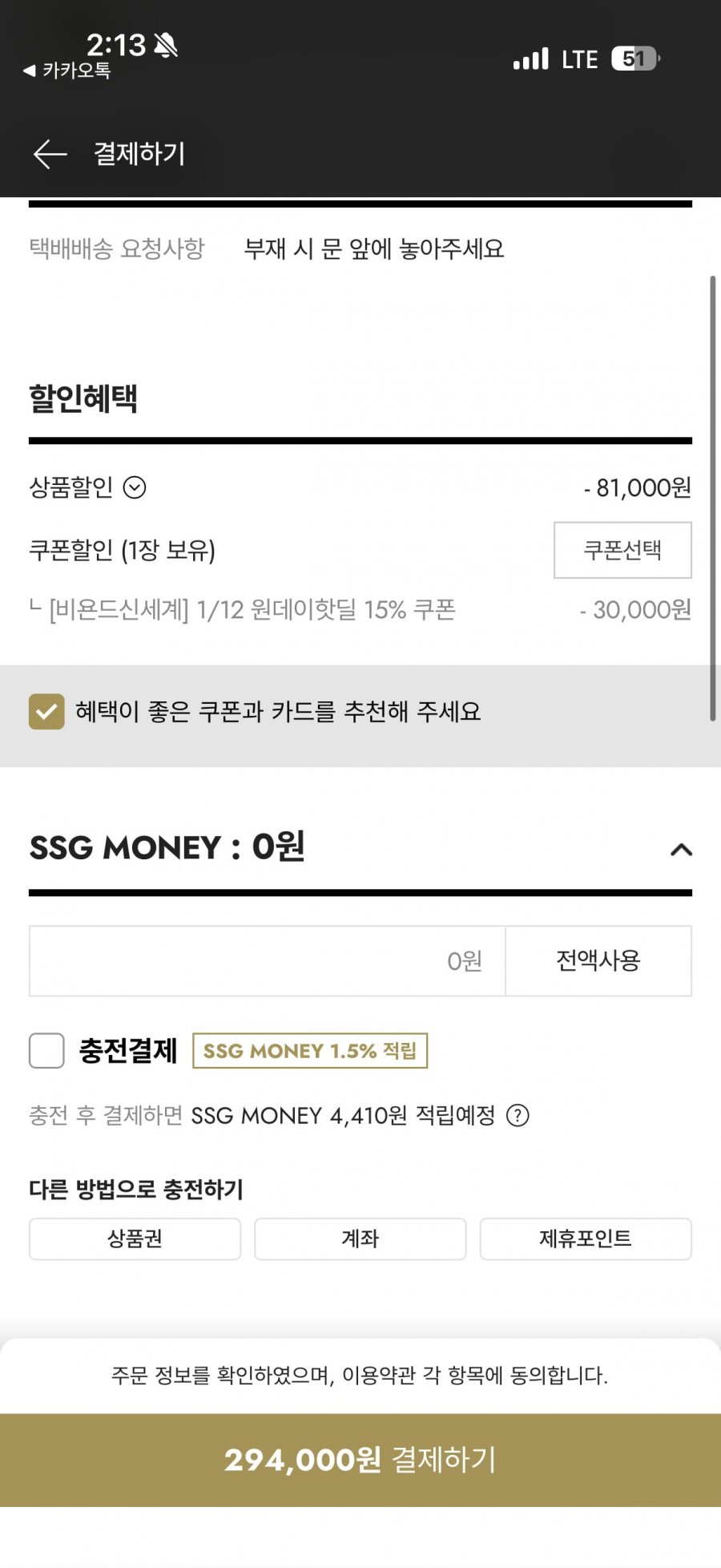
Task: Choose 제휴포인트 to charge
Action: [586, 1239]
